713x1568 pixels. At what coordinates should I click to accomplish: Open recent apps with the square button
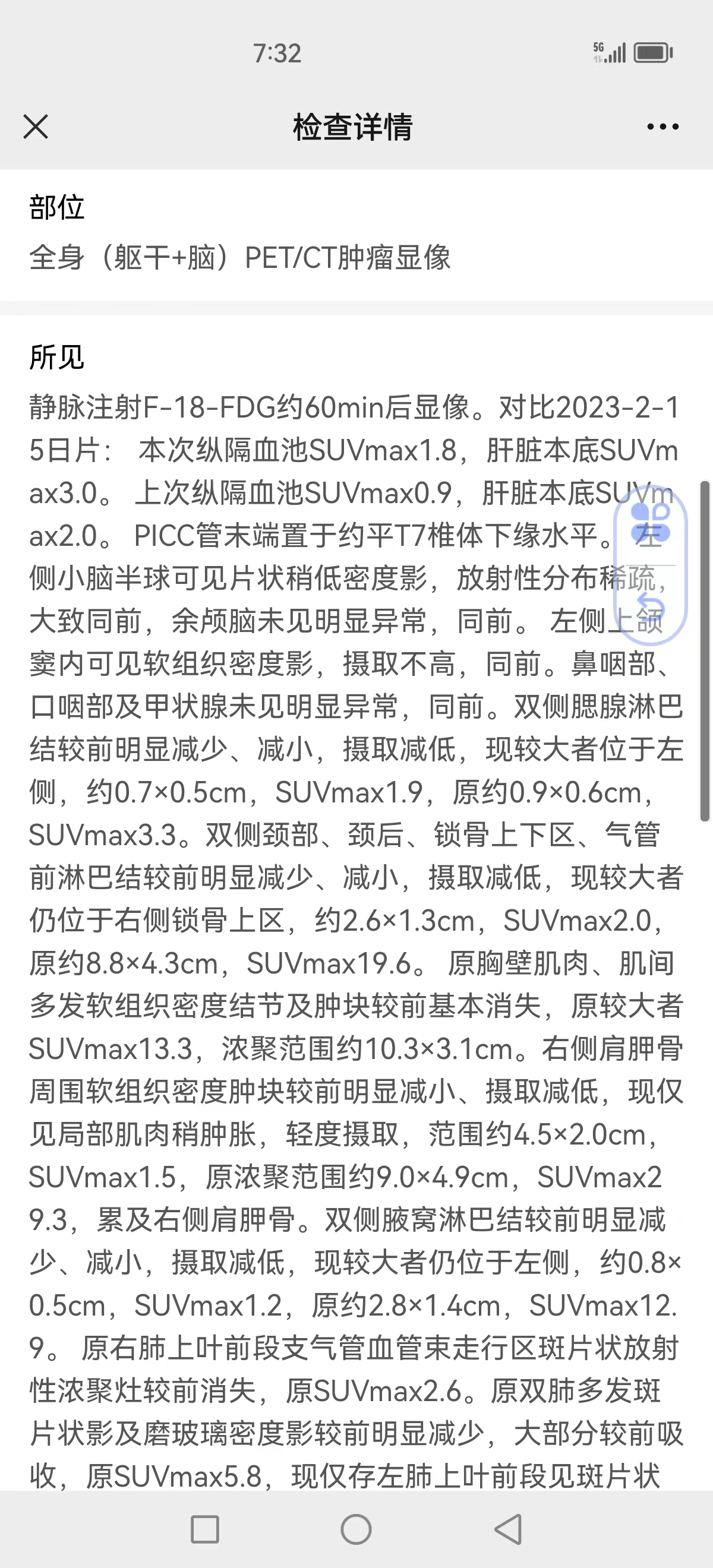click(204, 1529)
